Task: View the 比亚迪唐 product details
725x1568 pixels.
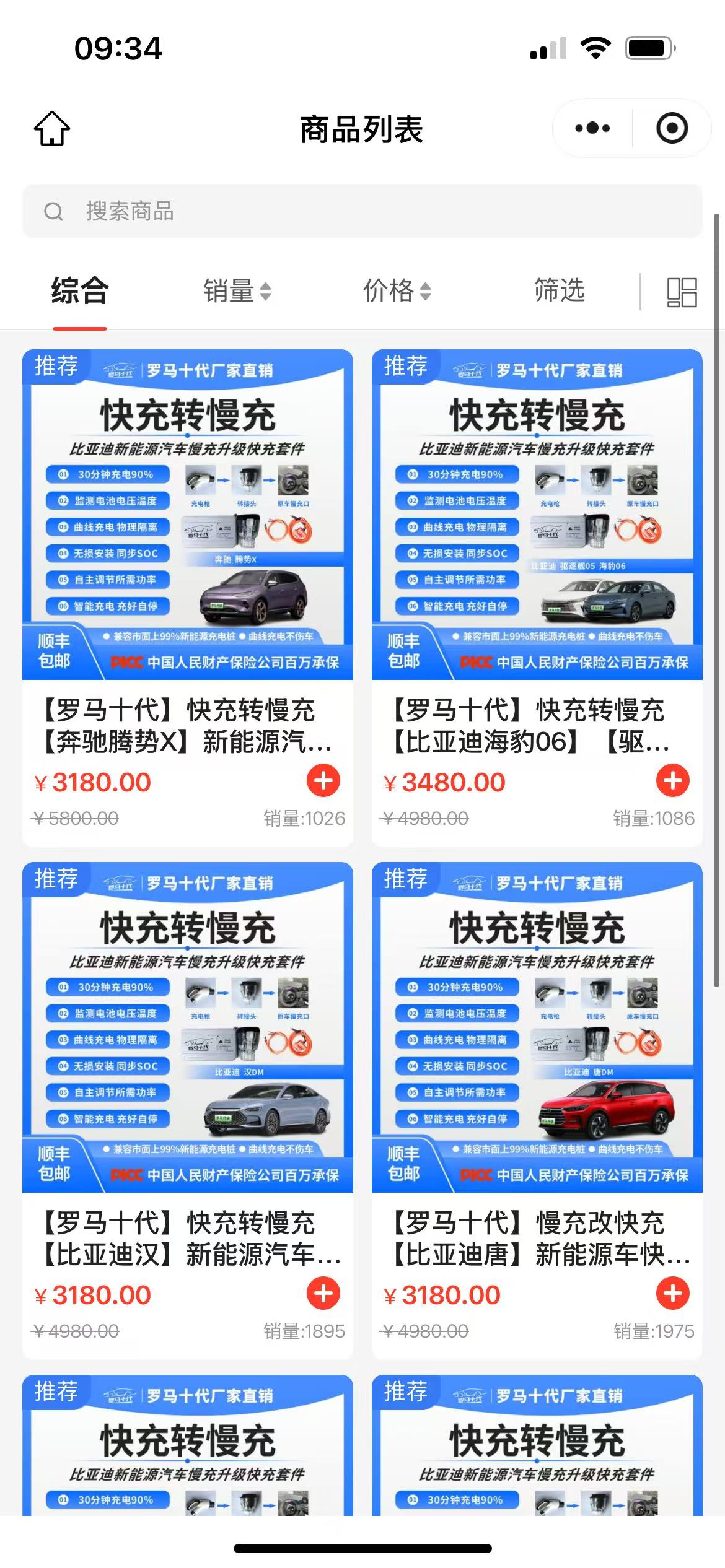Action: pyautogui.click(x=537, y=1028)
